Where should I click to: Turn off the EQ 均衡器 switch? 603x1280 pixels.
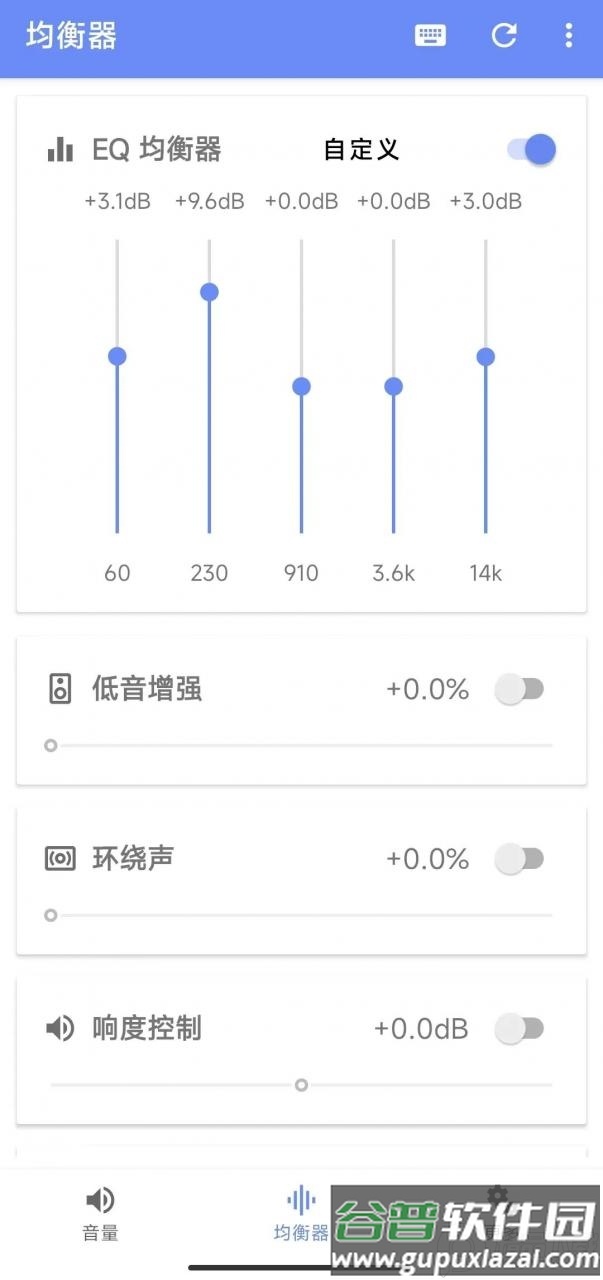pos(532,150)
